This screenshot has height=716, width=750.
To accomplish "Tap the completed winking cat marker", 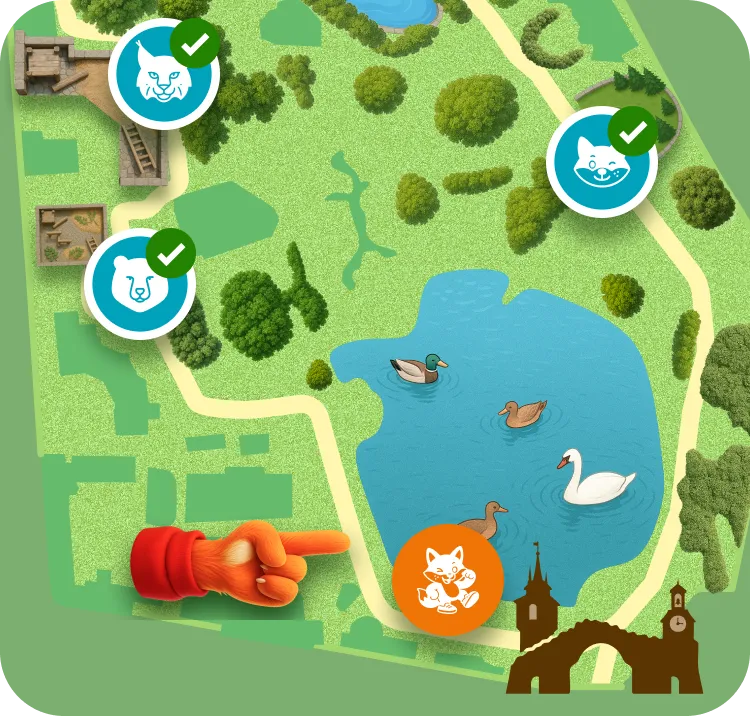I will [x=602, y=162].
